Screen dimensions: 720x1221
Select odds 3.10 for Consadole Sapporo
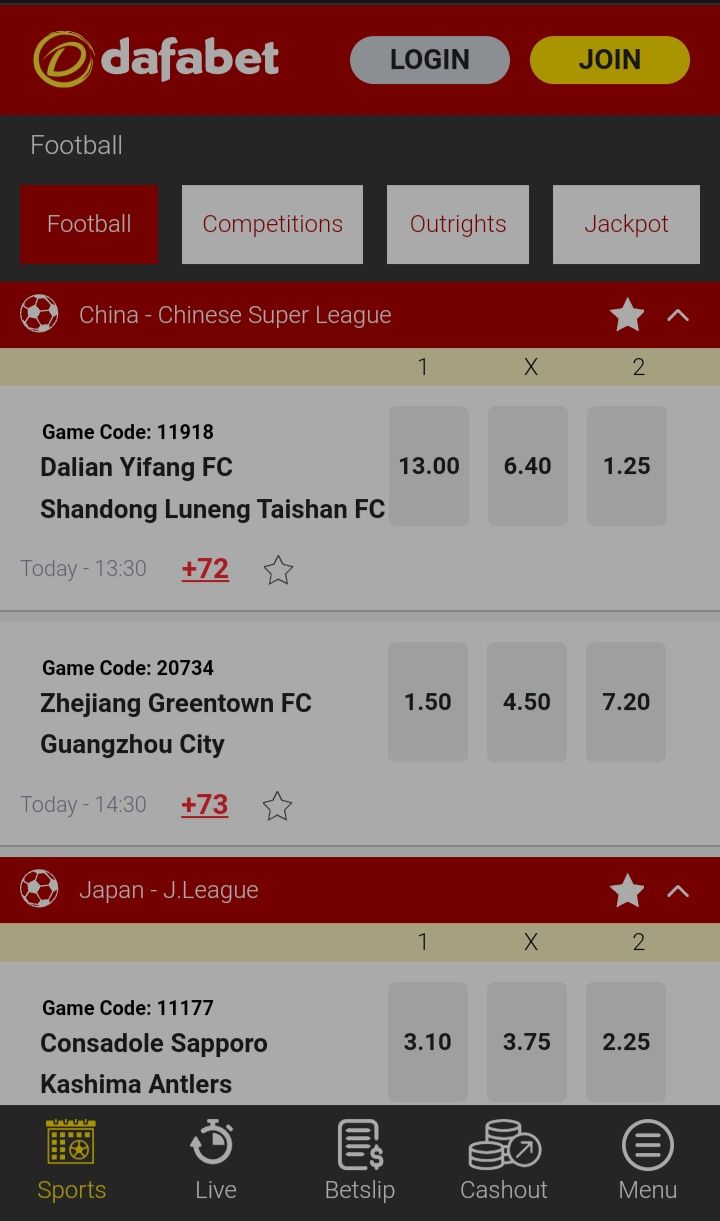(427, 1042)
